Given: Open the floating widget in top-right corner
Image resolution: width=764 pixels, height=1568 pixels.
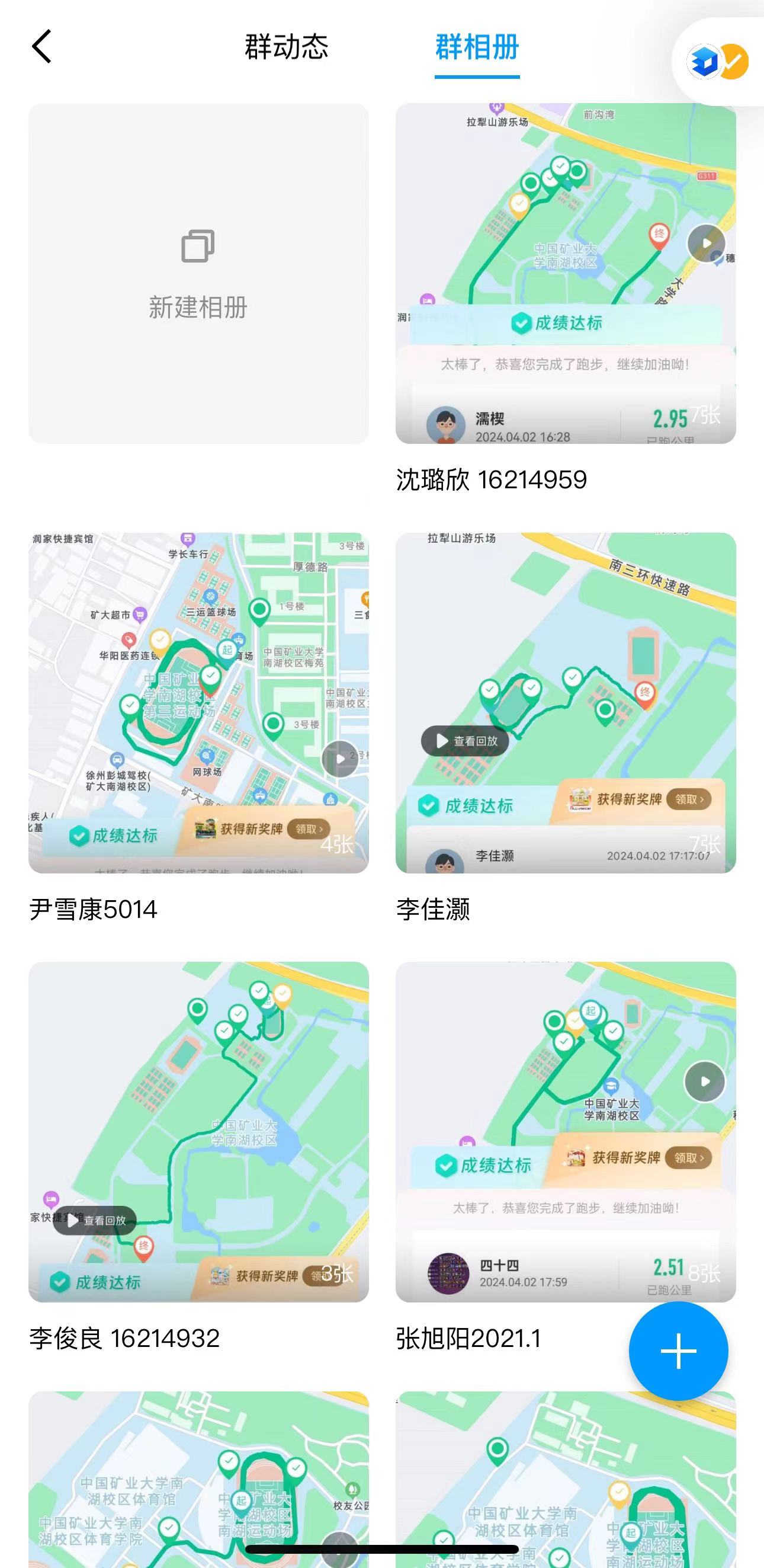Looking at the screenshot, I should 718,62.
